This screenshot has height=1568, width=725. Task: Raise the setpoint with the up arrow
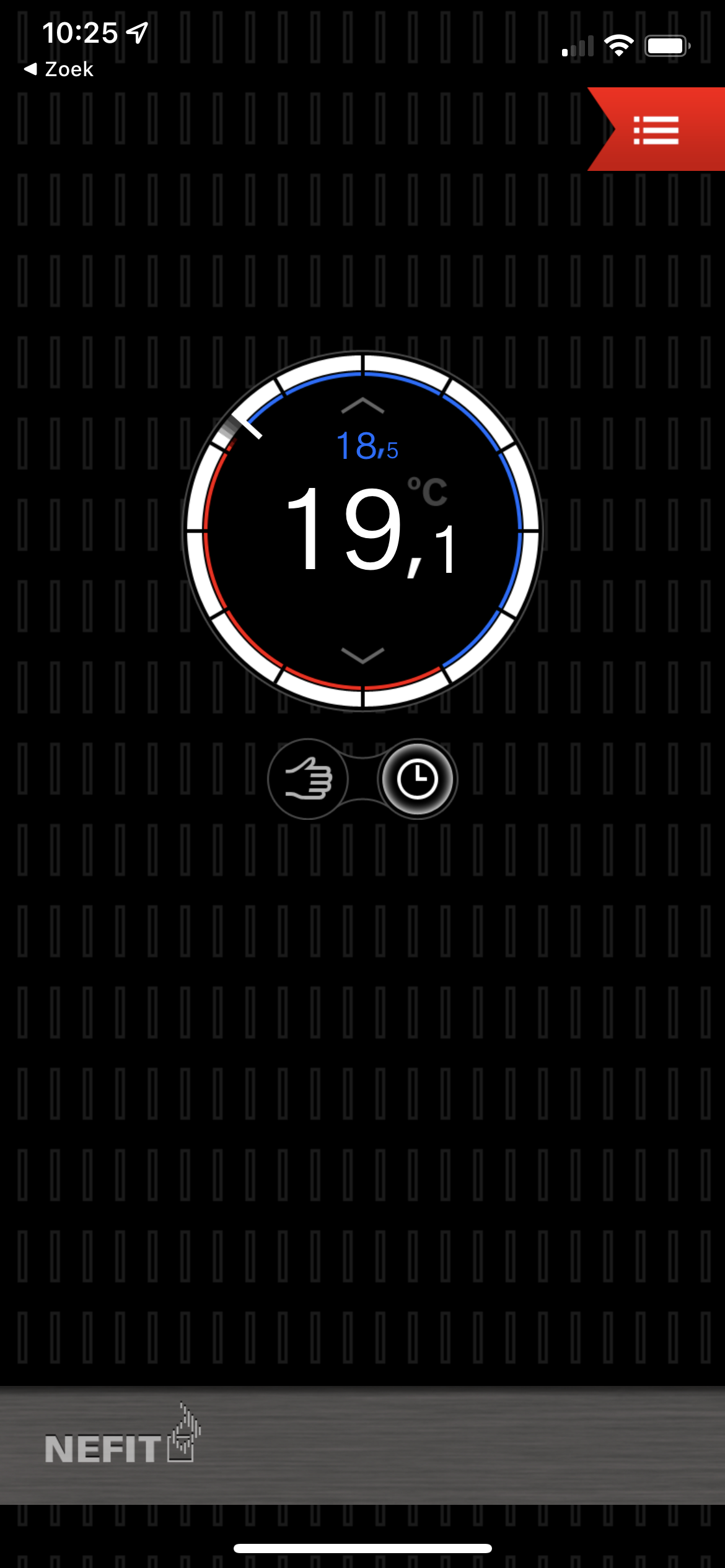[x=362, y=406]
